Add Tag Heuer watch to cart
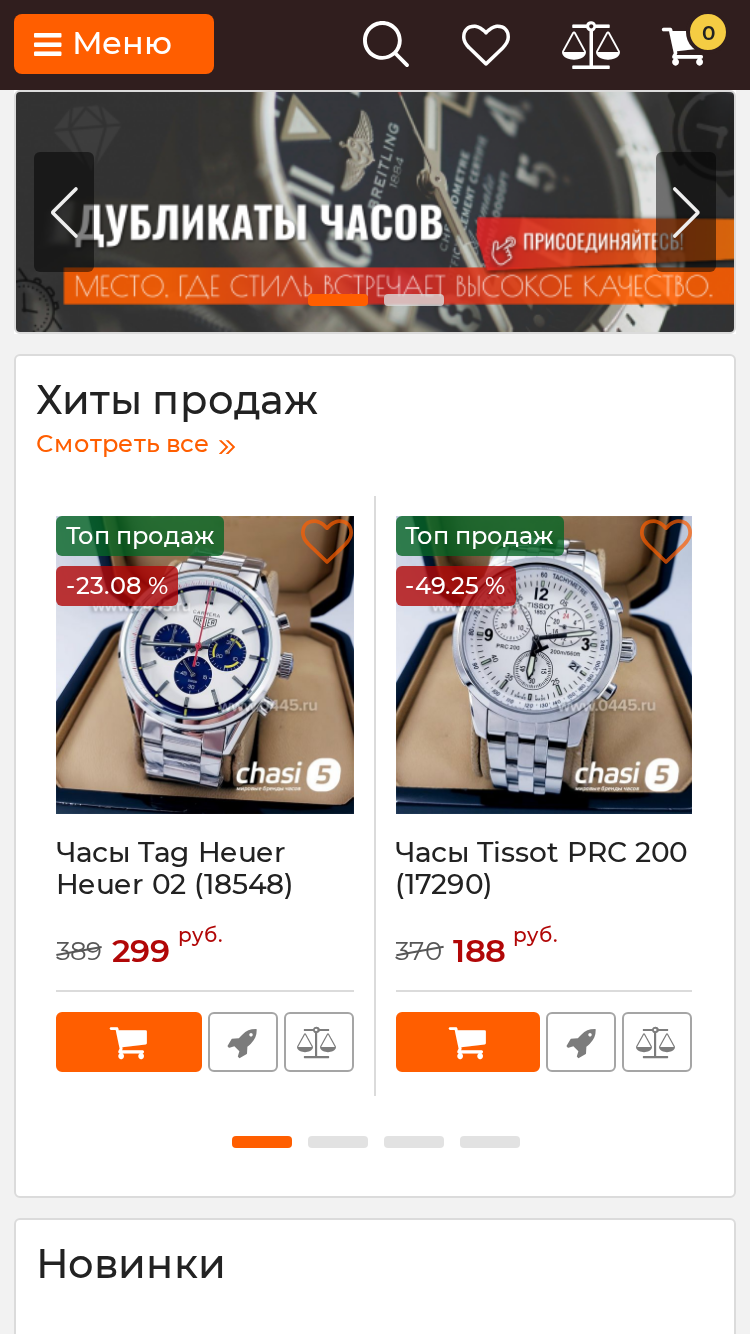This screenshot has height=1334, width=750. 129,1042
